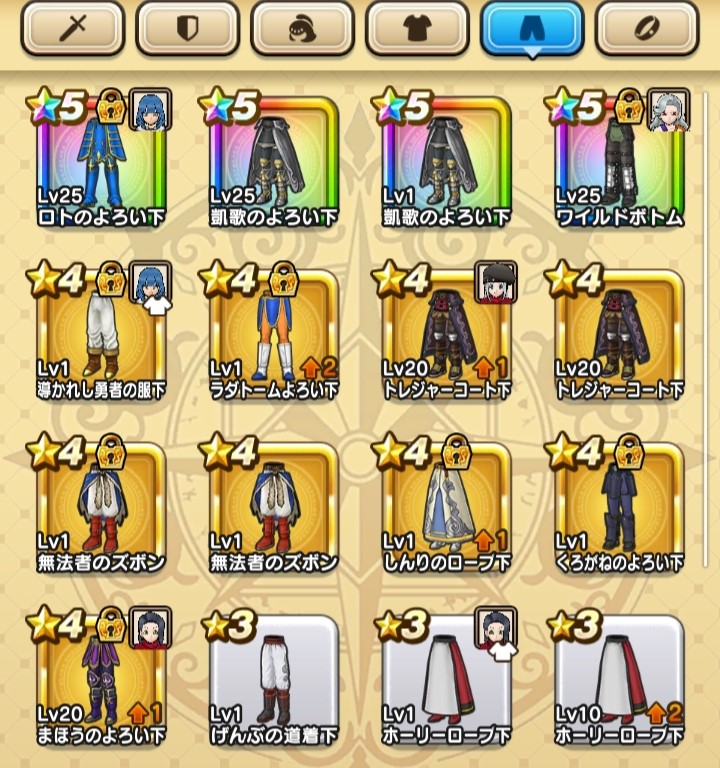Switch to the sword weapon tab
The width and height of the screenshot is (720, 768).
(x=70, y=28)
